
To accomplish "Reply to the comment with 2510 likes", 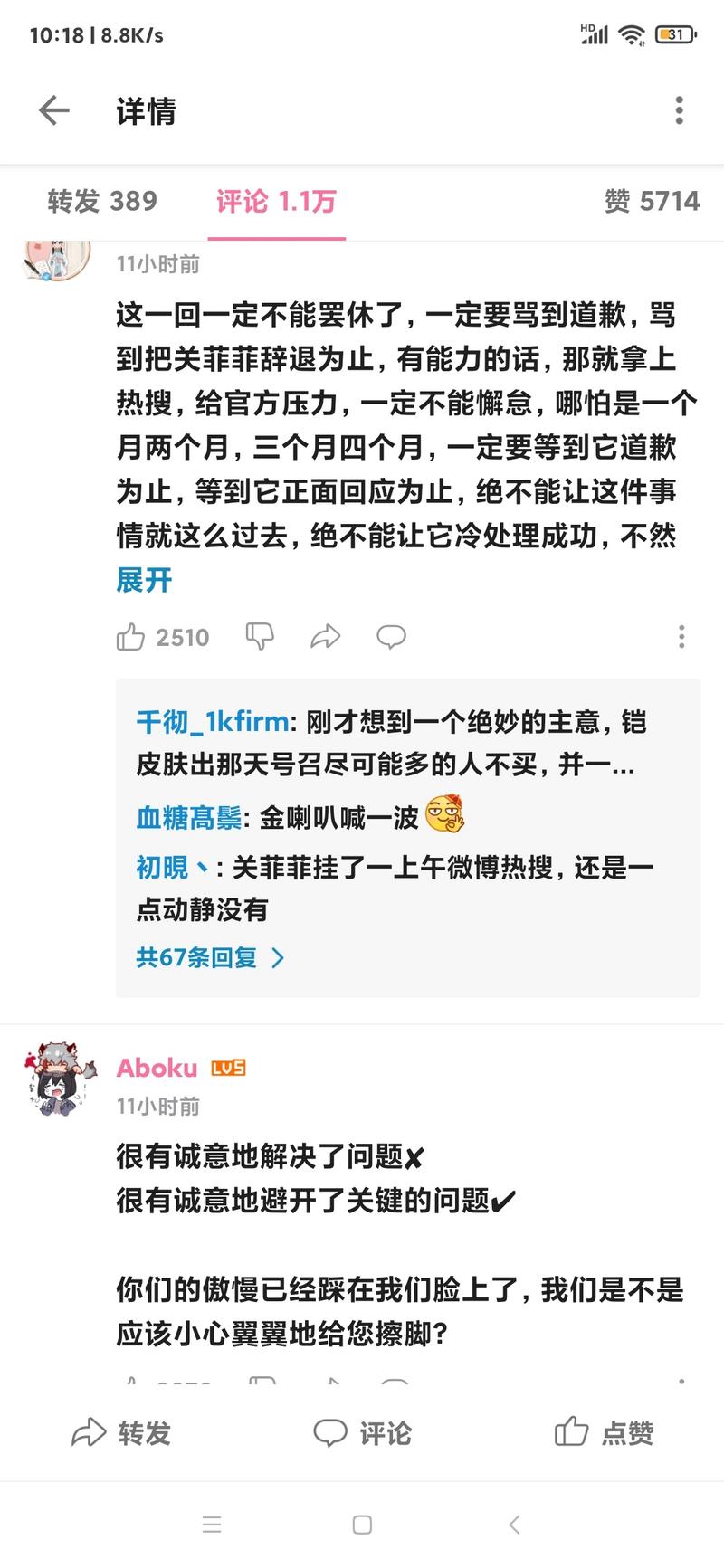I will [x=391, y=637].
